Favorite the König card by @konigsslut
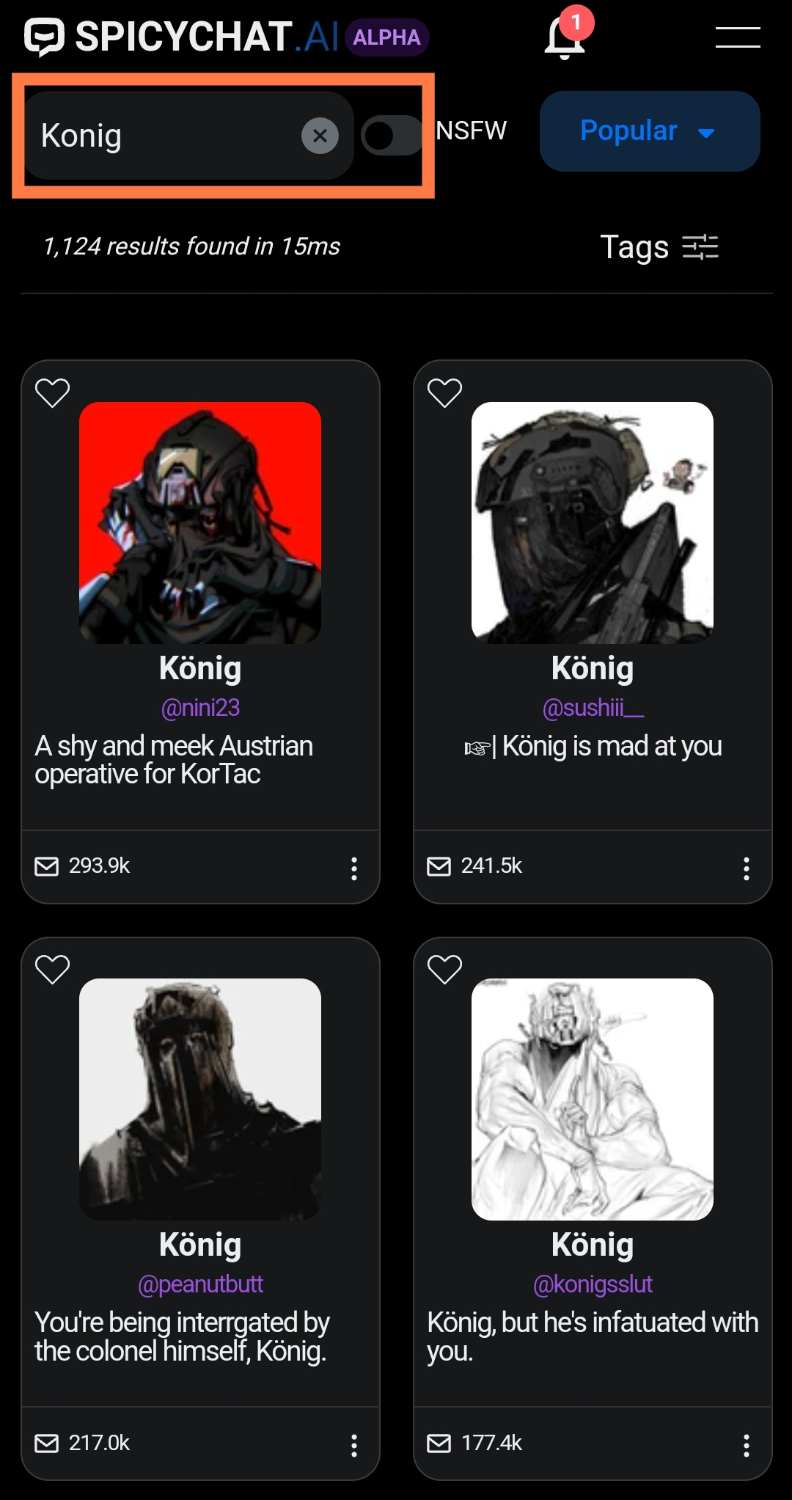Screen dimensions: 792x1500 (x=444, y=969)
